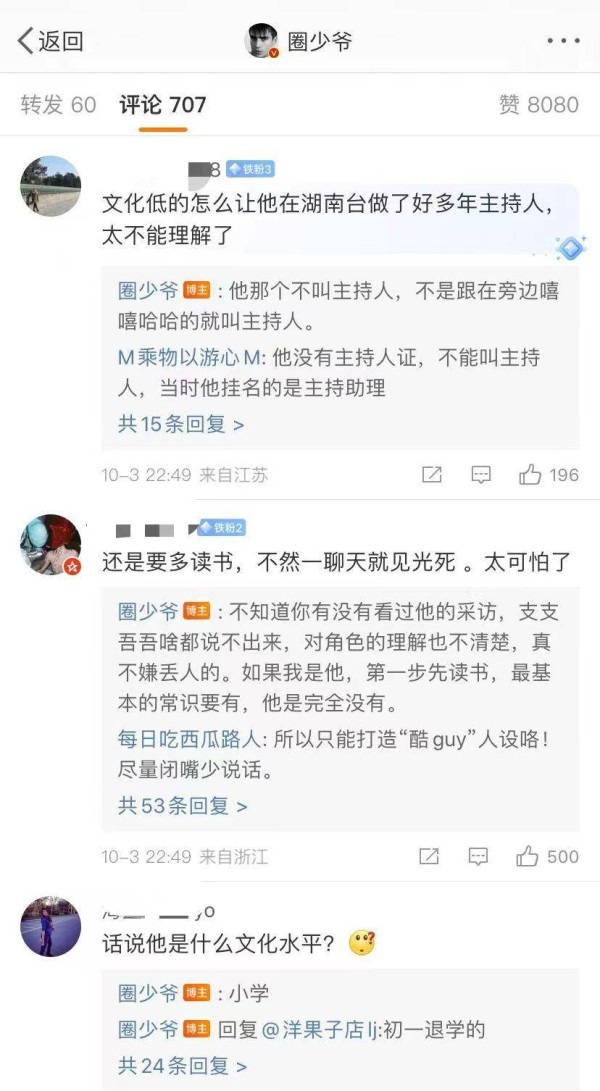Like the comment with 196 likes
The height and width of the screenshot is (1091, 600).
548,475
